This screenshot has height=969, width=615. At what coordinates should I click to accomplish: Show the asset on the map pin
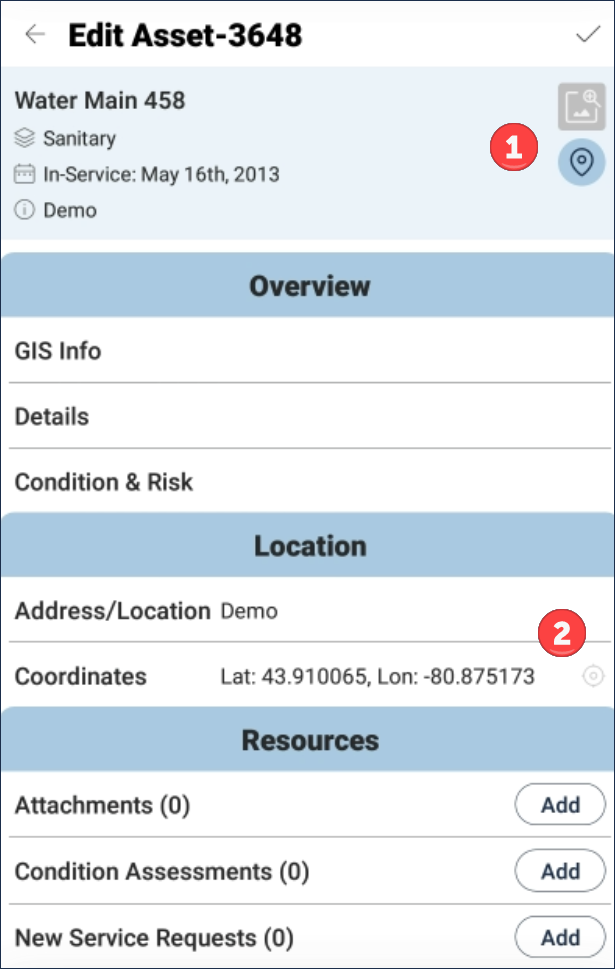pyautogui.click(x=581, y=162)
